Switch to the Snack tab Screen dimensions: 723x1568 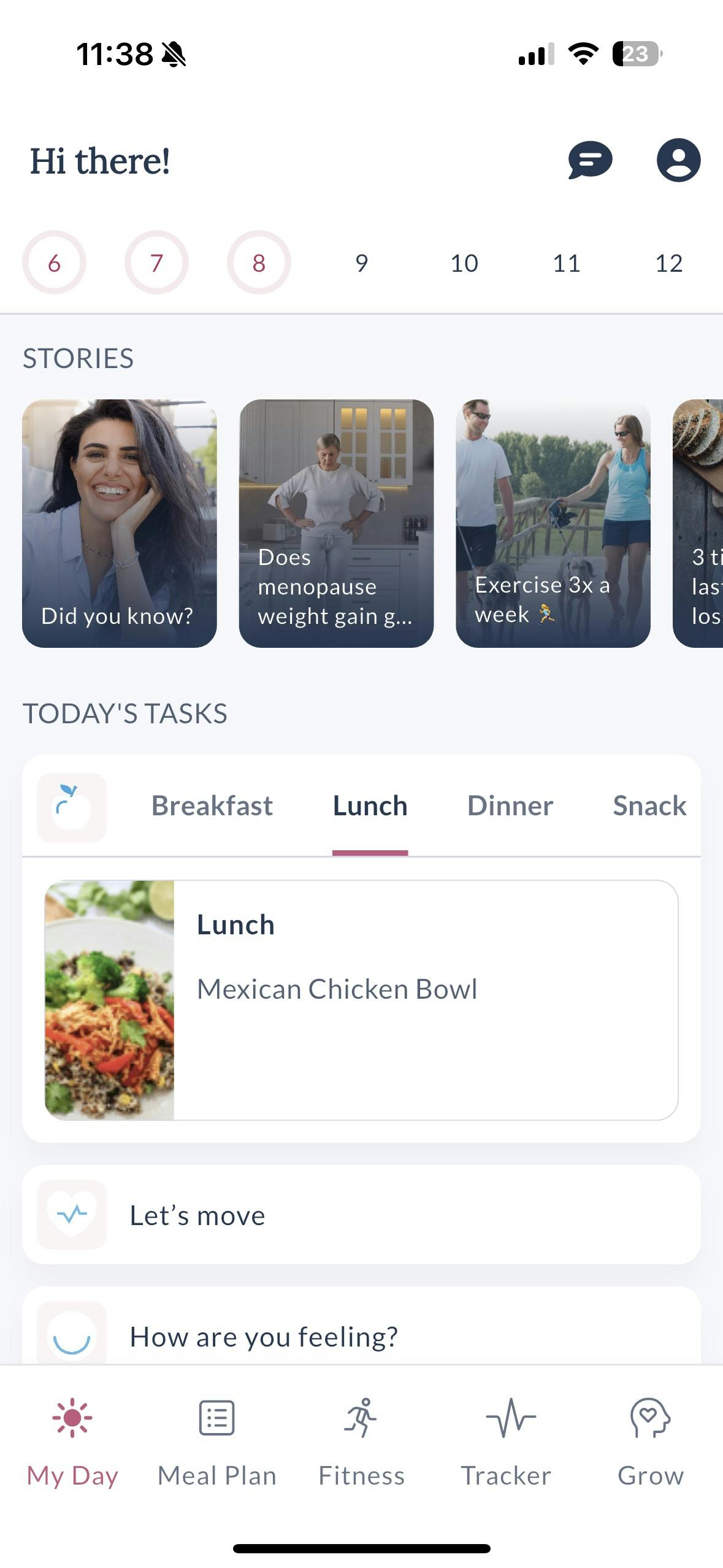click(x=649, y=805)
